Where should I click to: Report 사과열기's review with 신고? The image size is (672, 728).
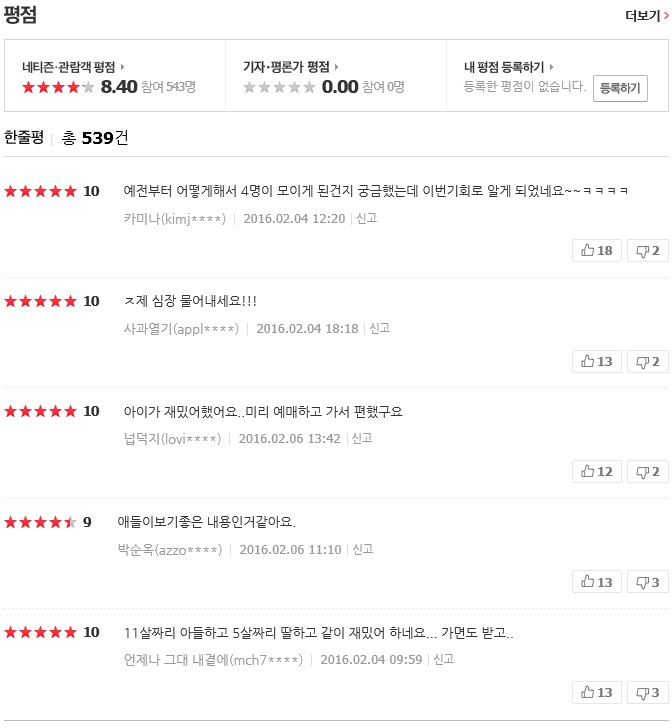(380, 328)
